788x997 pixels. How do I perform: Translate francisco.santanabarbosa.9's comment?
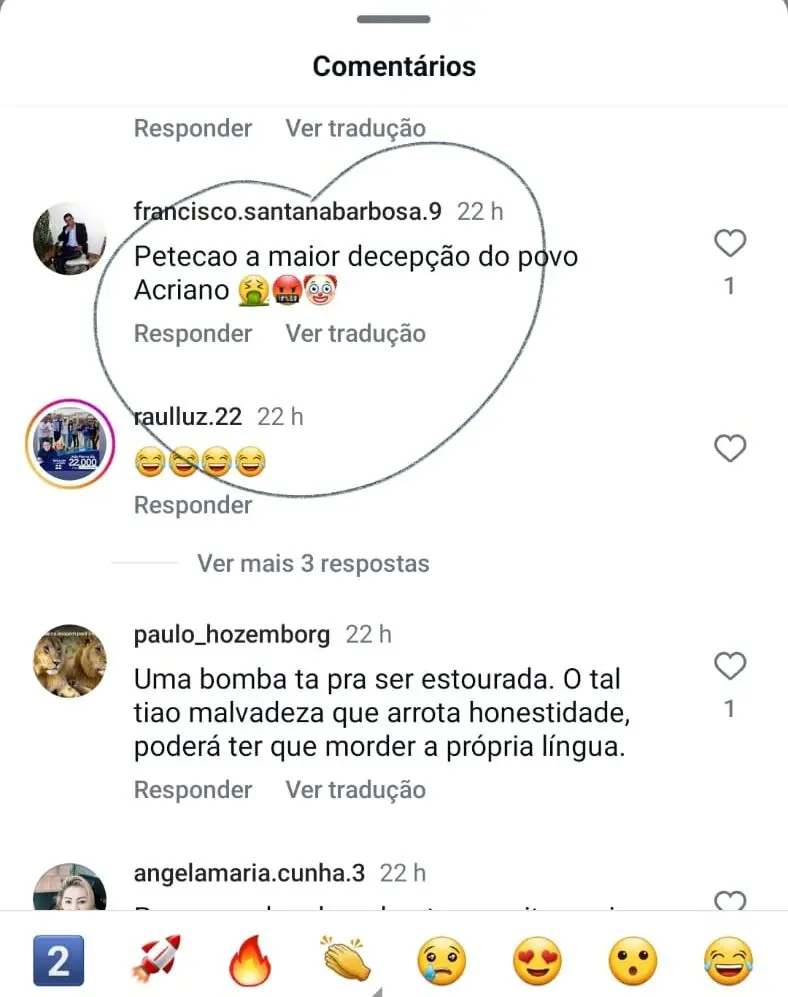(x=355, y=333)
